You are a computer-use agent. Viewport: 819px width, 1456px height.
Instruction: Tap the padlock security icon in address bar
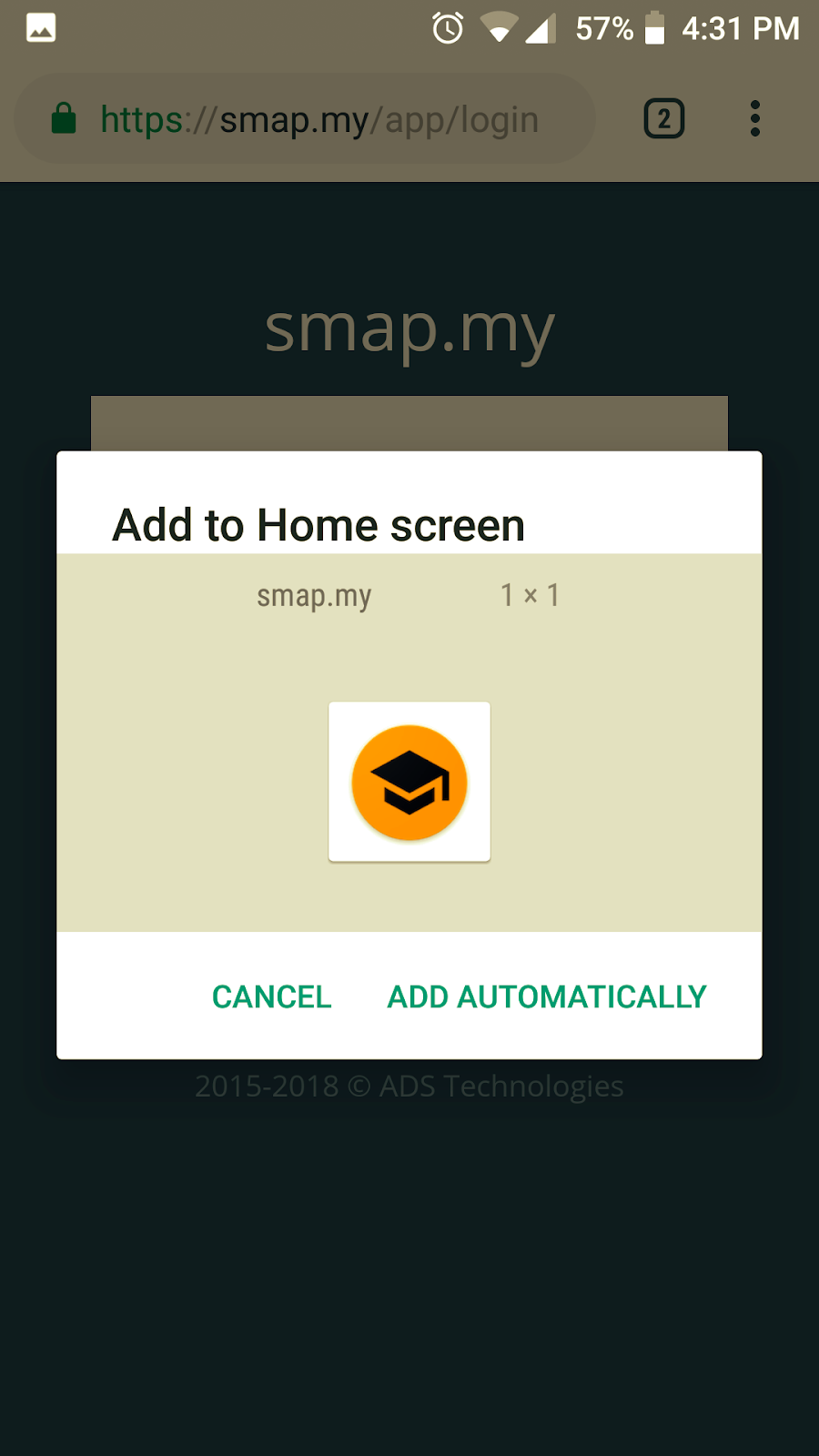click(x=63, y=118)
